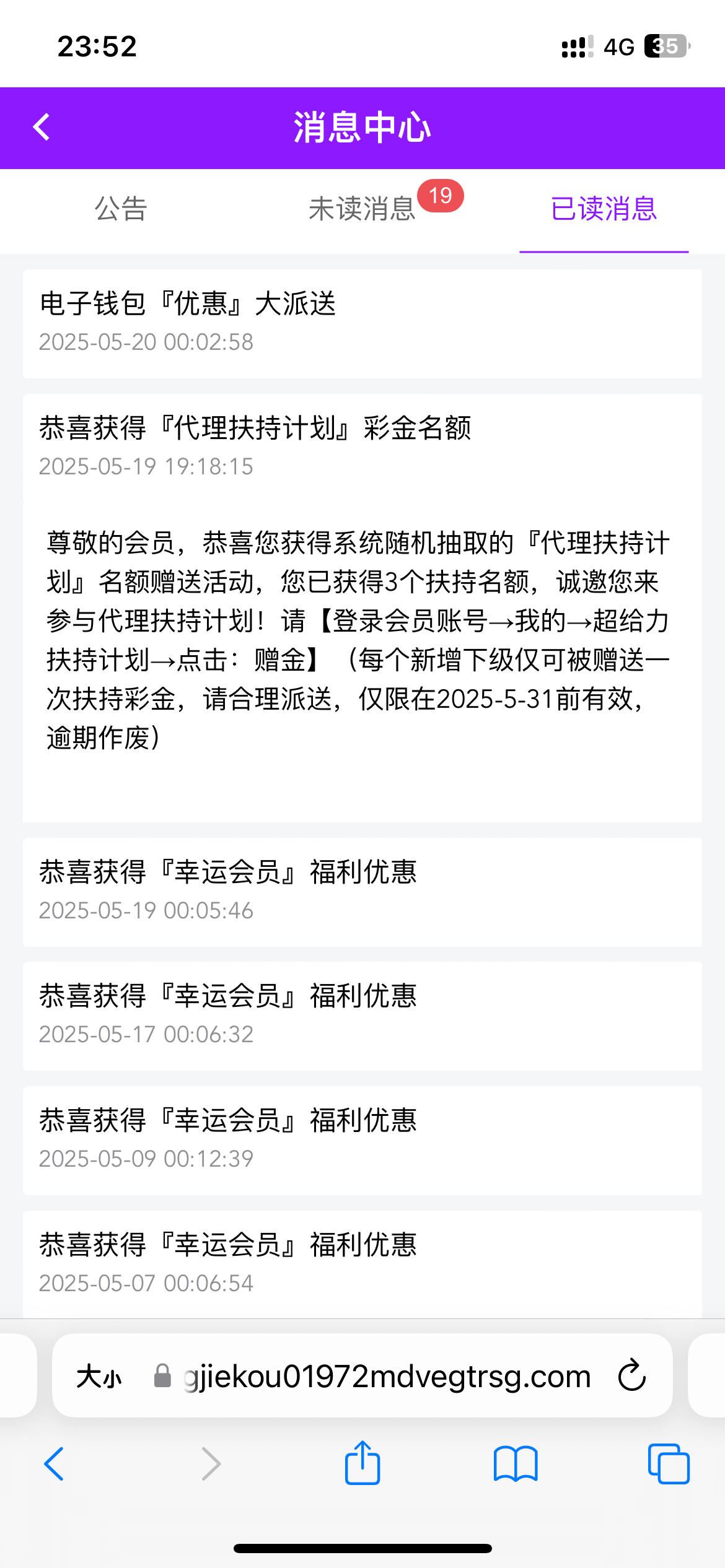Open Safari bookmarks
The height and width of the screenshot is (1568, 725).
click(x=516, y=1464)
